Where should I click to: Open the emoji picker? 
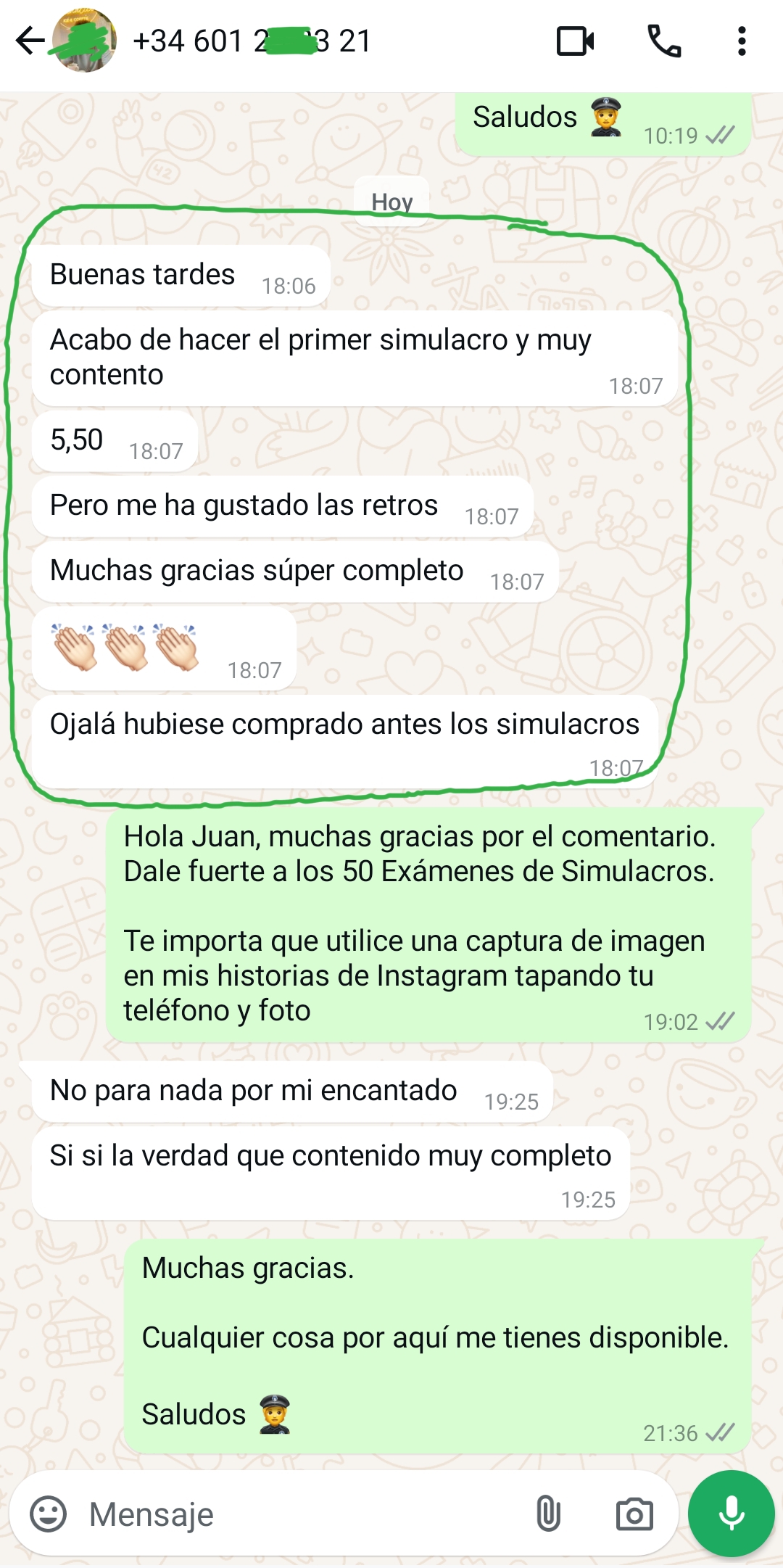point(49,1514)
